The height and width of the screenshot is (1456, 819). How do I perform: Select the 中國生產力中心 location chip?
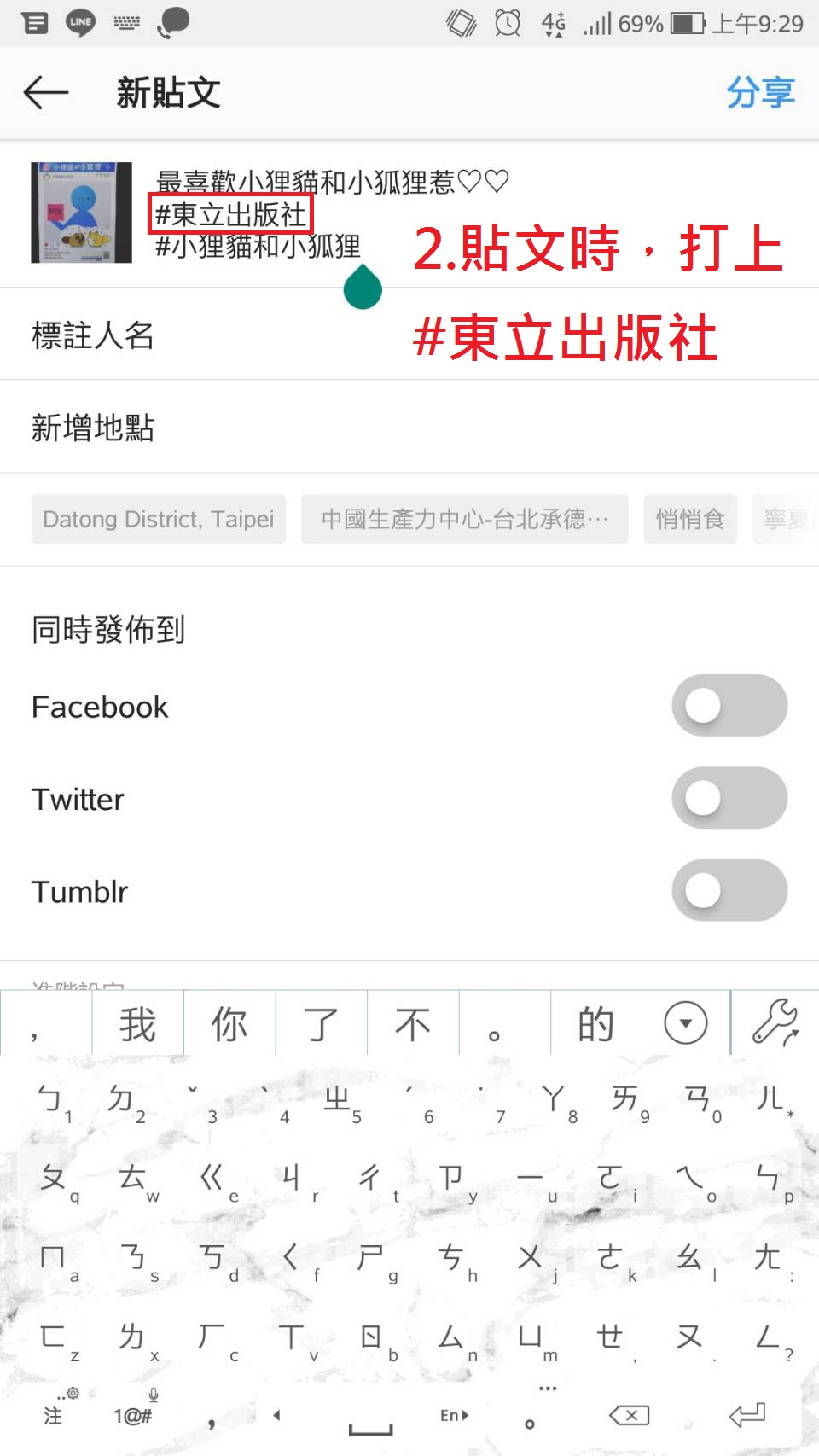465,519
